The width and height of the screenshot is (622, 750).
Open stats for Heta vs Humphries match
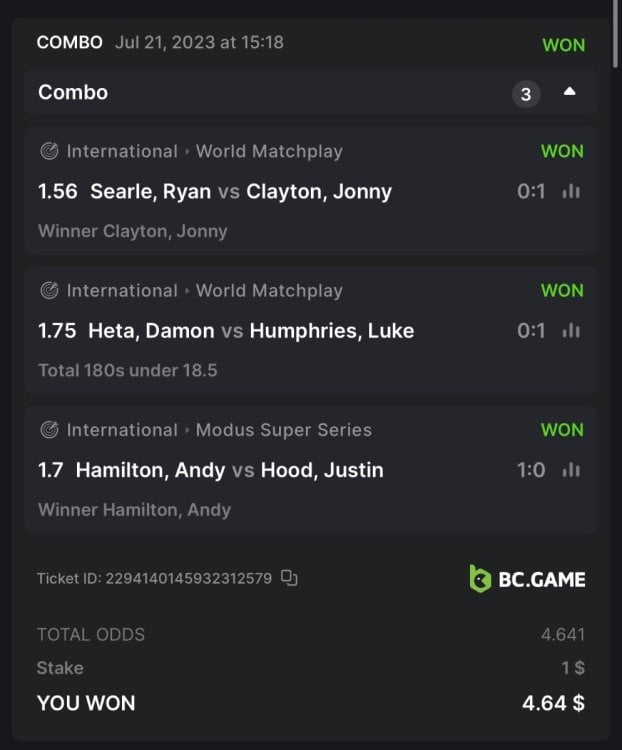point(571,331)
